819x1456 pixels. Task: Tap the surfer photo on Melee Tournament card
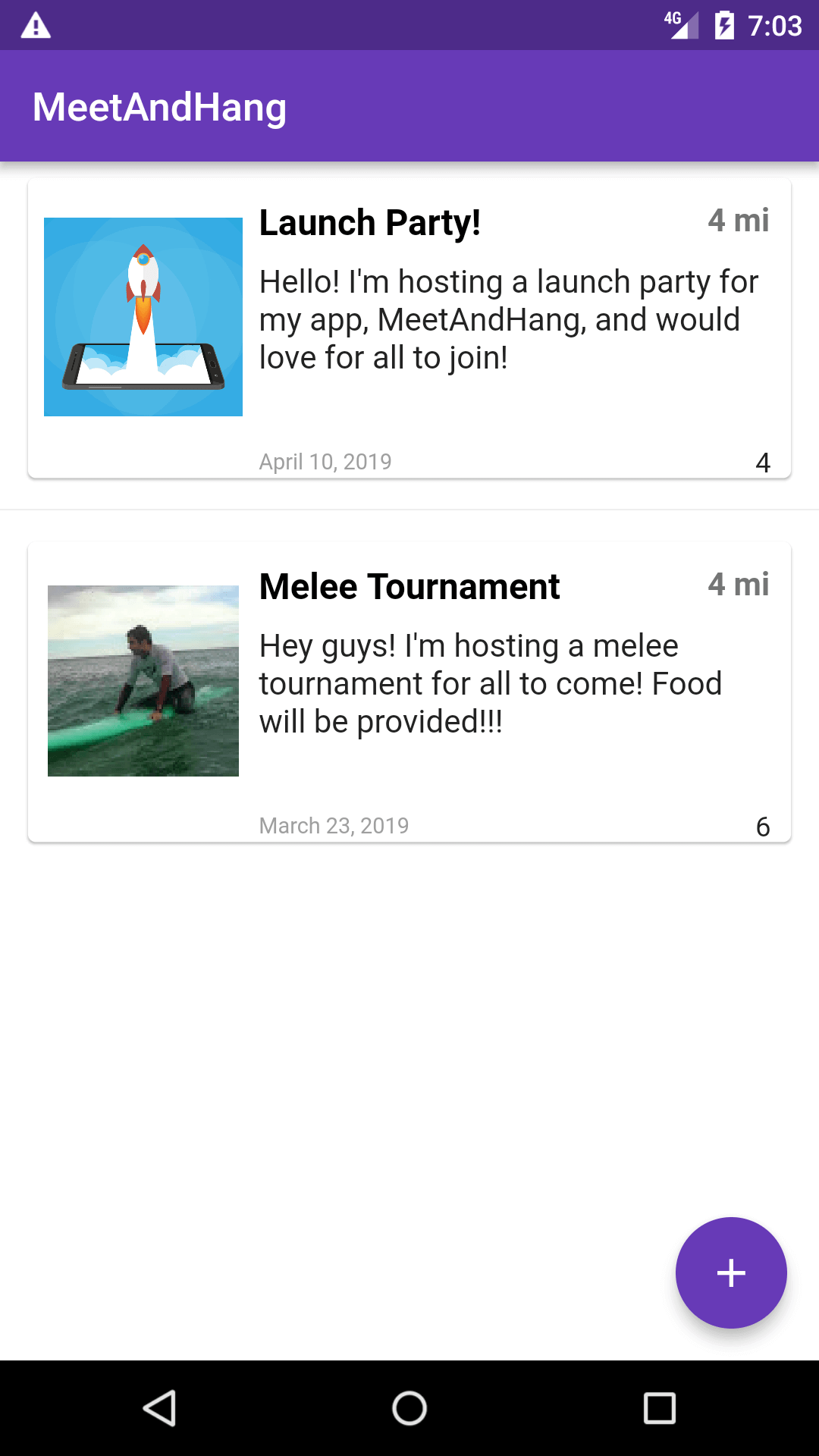tap(143, 680)
